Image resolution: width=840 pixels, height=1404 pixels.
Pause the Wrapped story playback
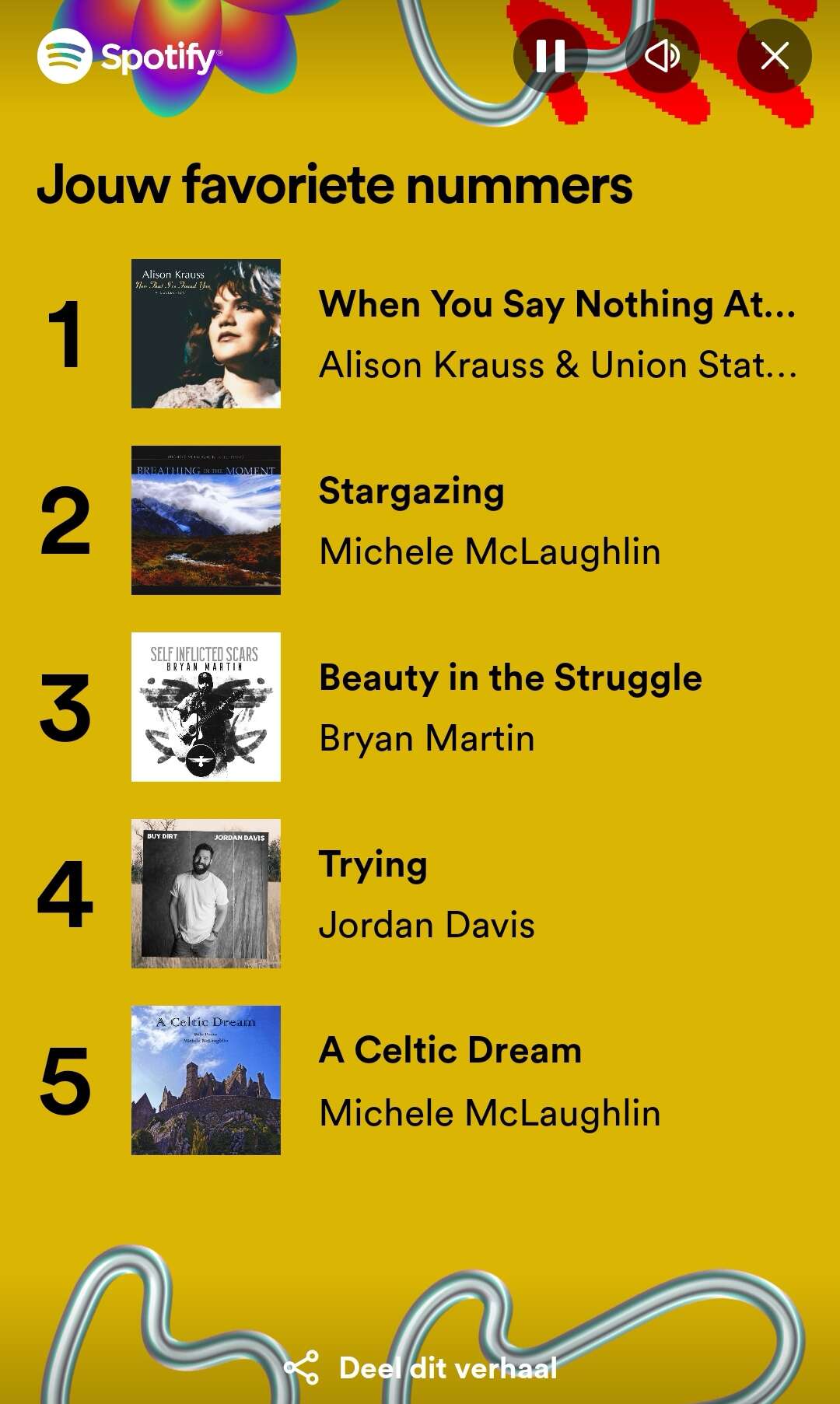[550, 56]
